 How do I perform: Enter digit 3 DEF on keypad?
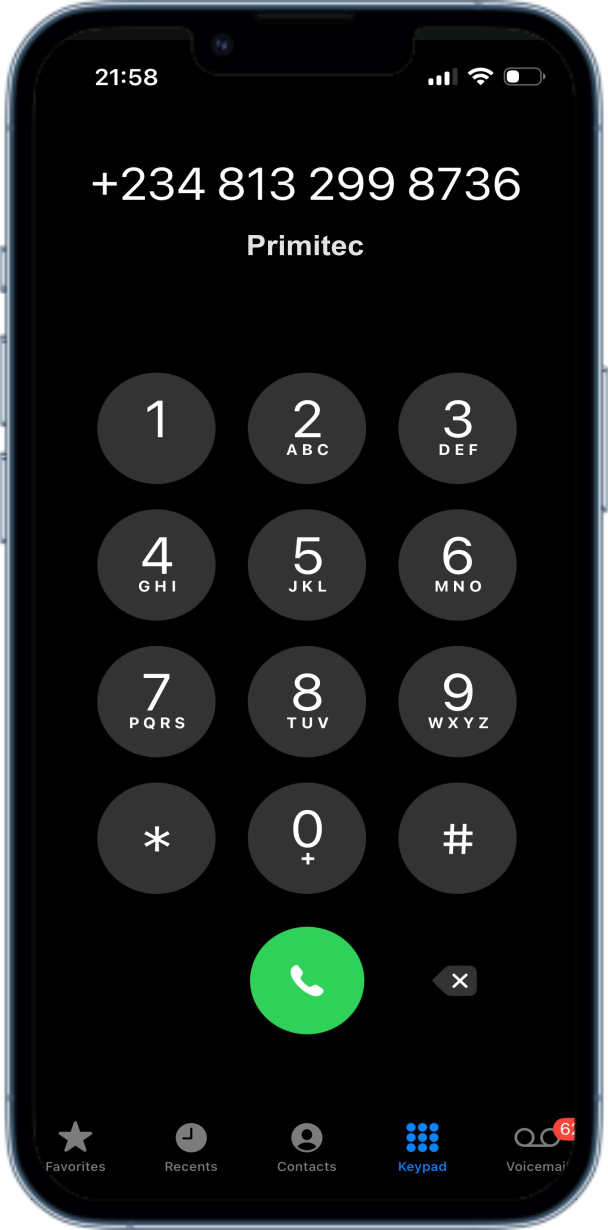(x=457, y=428)
